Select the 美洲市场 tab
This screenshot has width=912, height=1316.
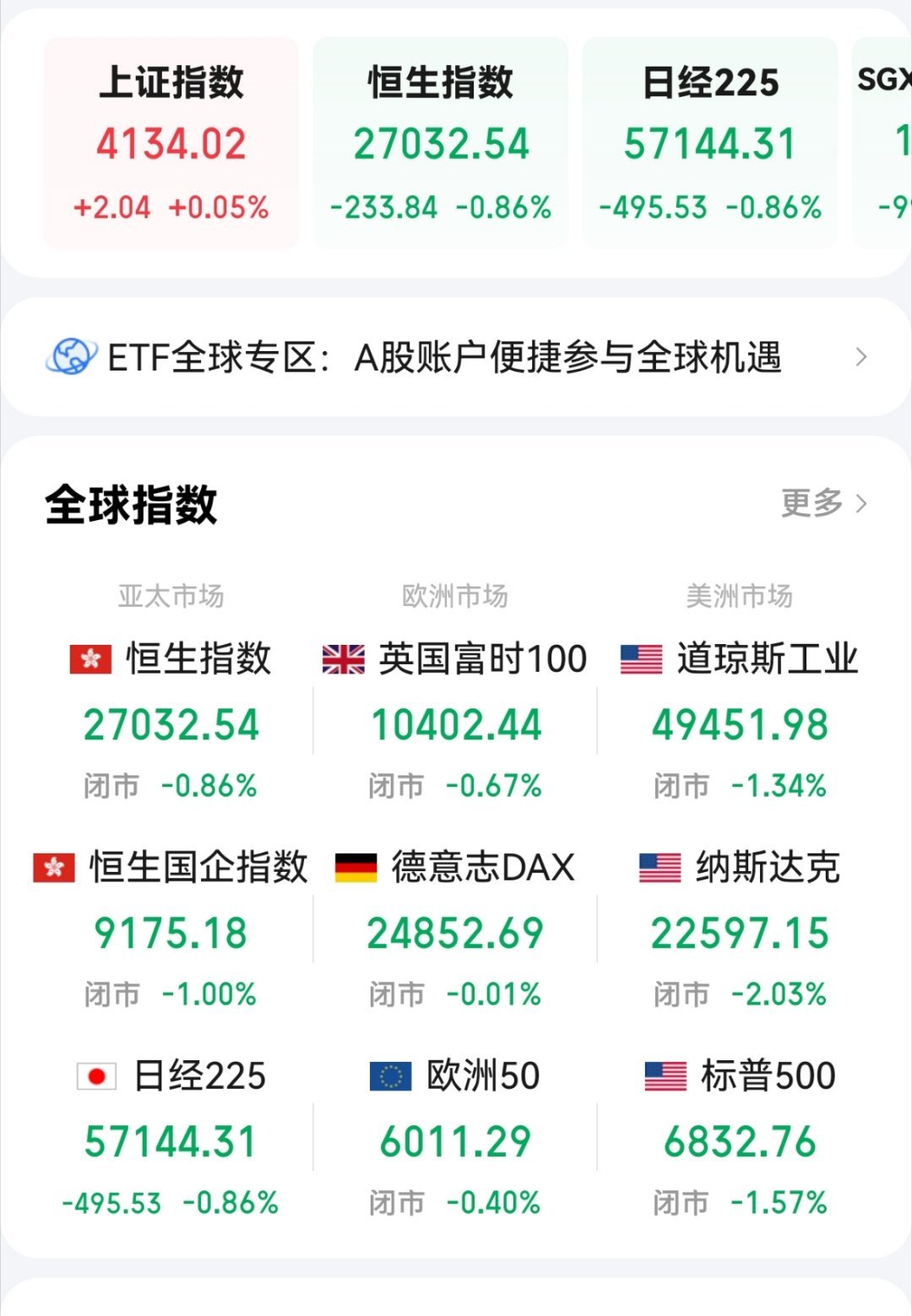(x=740, y=595)
